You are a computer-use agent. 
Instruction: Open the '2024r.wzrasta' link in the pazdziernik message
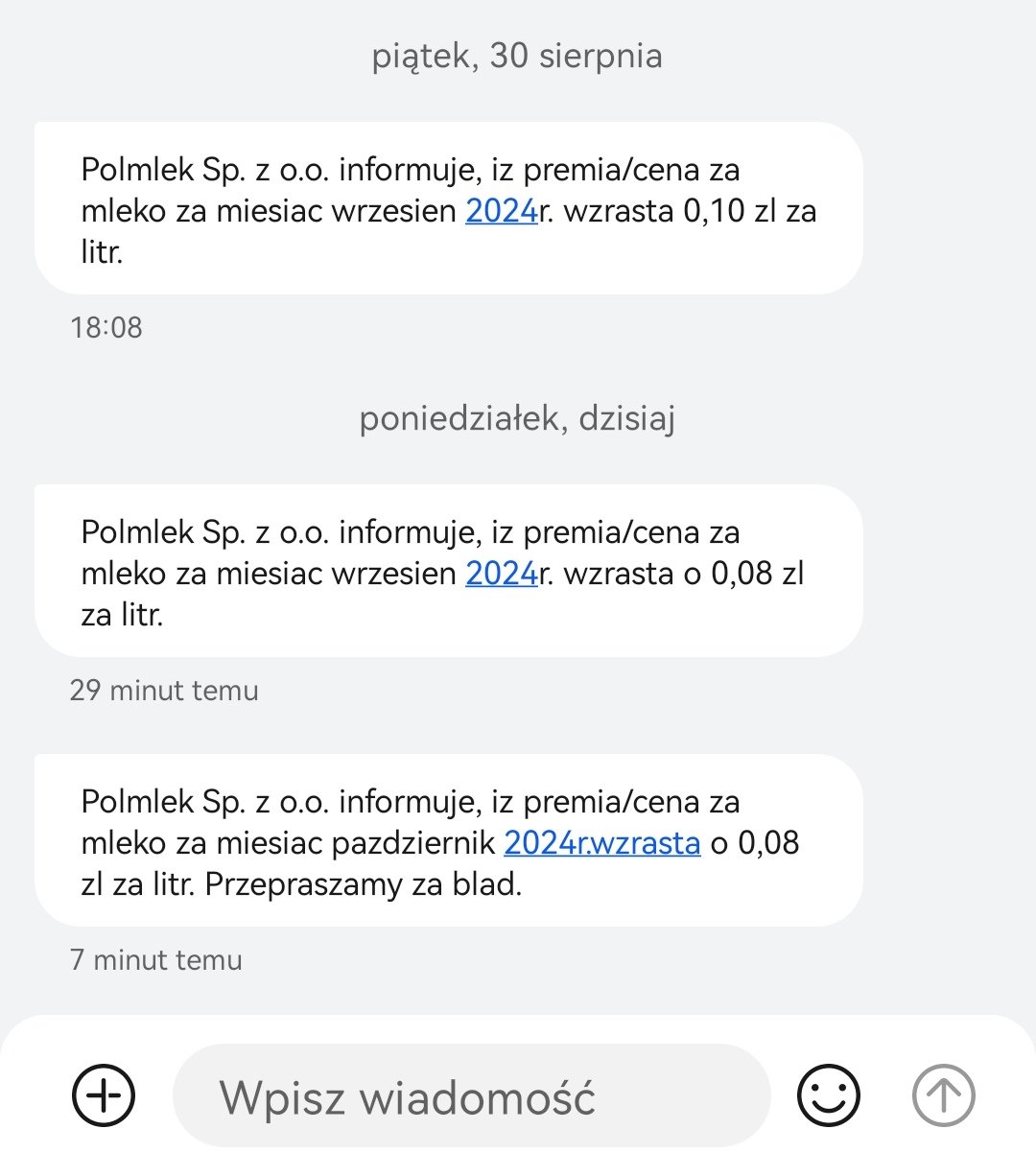pyautogui.click(x=601, y=843)
